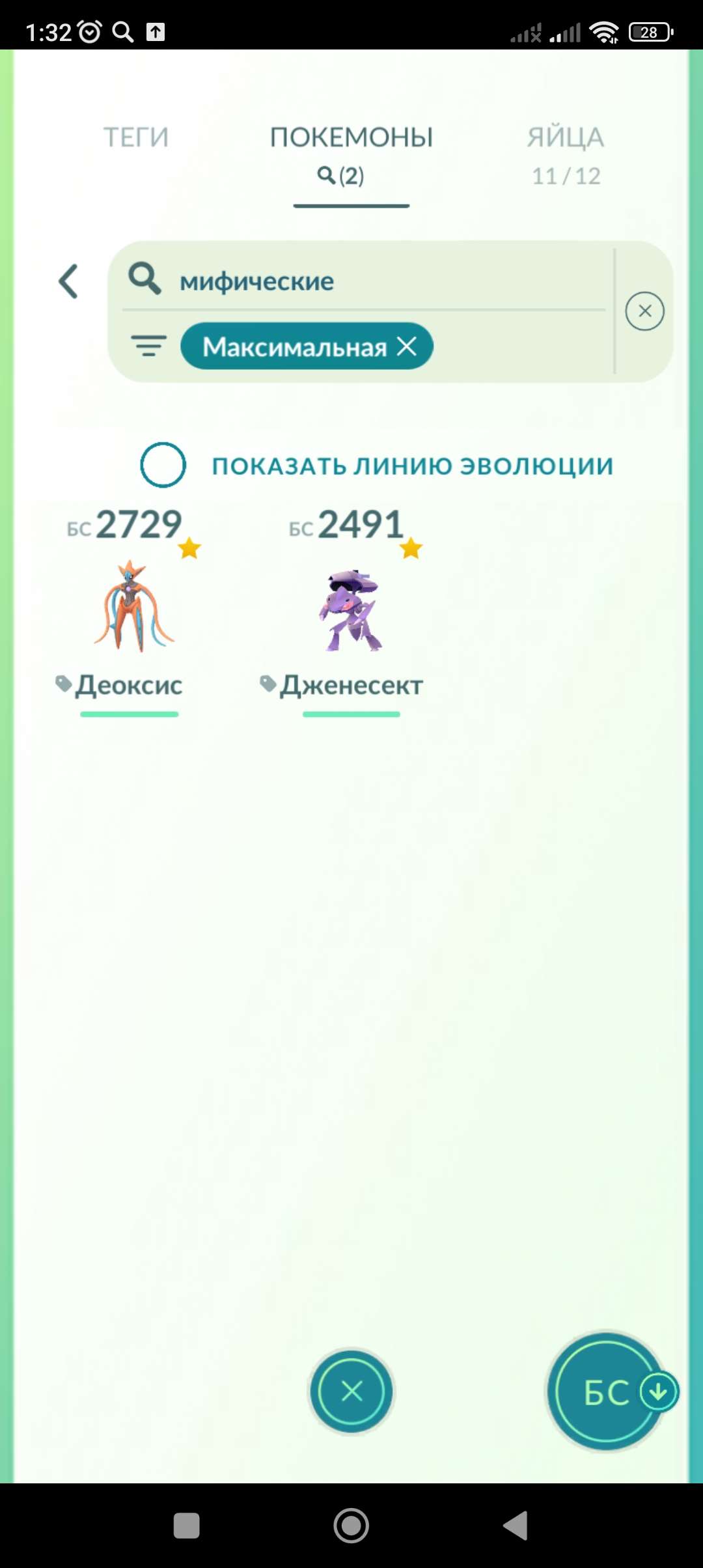Stay on the ПОКЕМОНЫ tab by tapping it
703x1568 pixels.
[x=351, y=138]
